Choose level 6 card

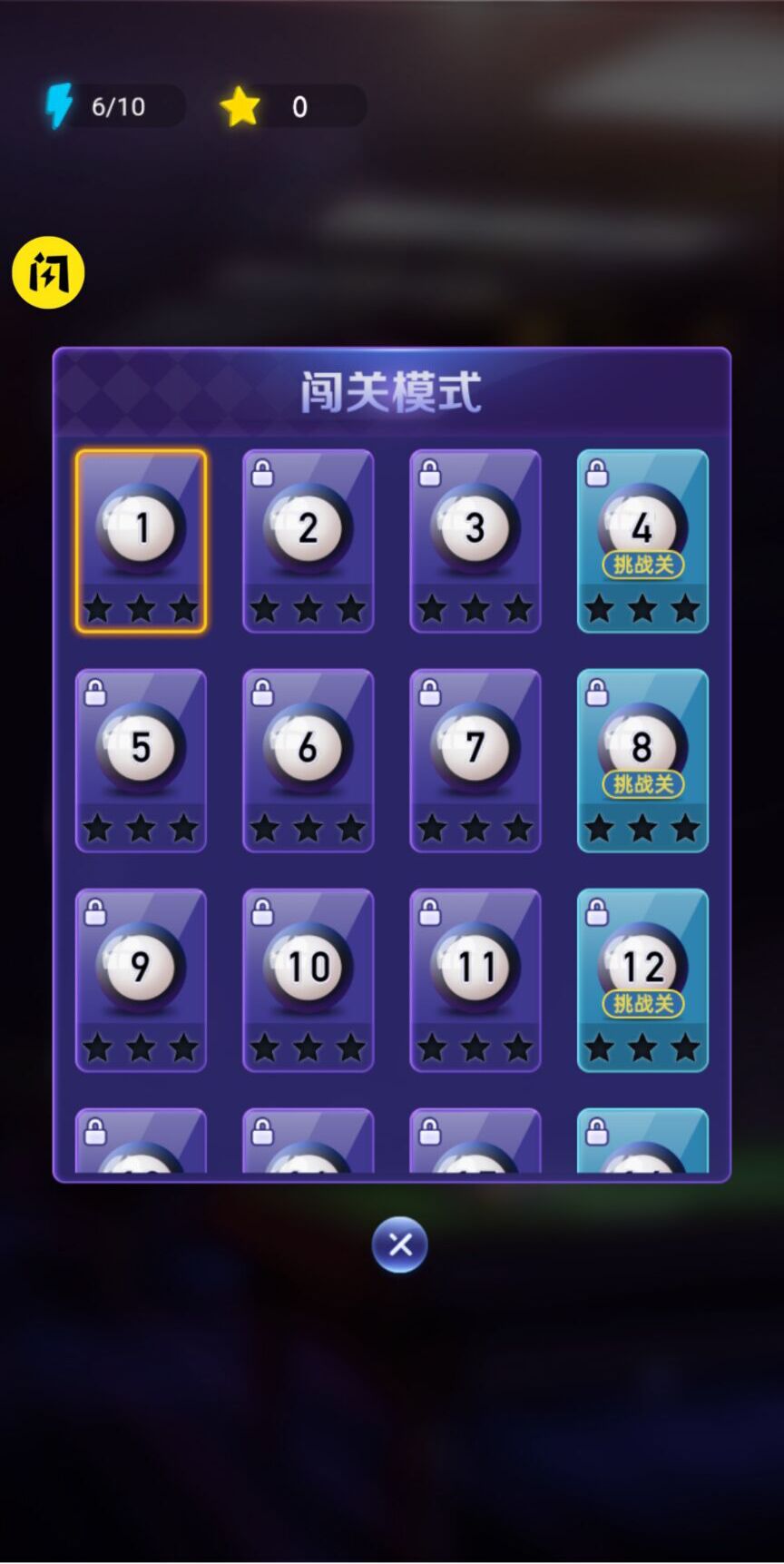coord(308,760)
